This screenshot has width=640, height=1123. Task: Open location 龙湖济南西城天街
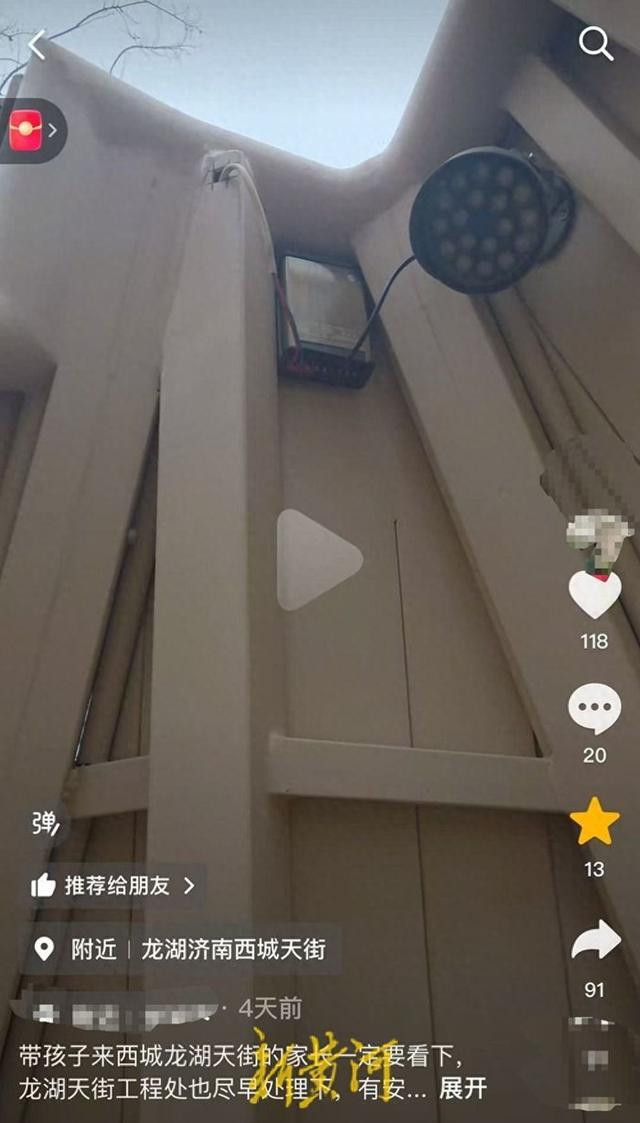pyautogui.click(x=232, y=949)
